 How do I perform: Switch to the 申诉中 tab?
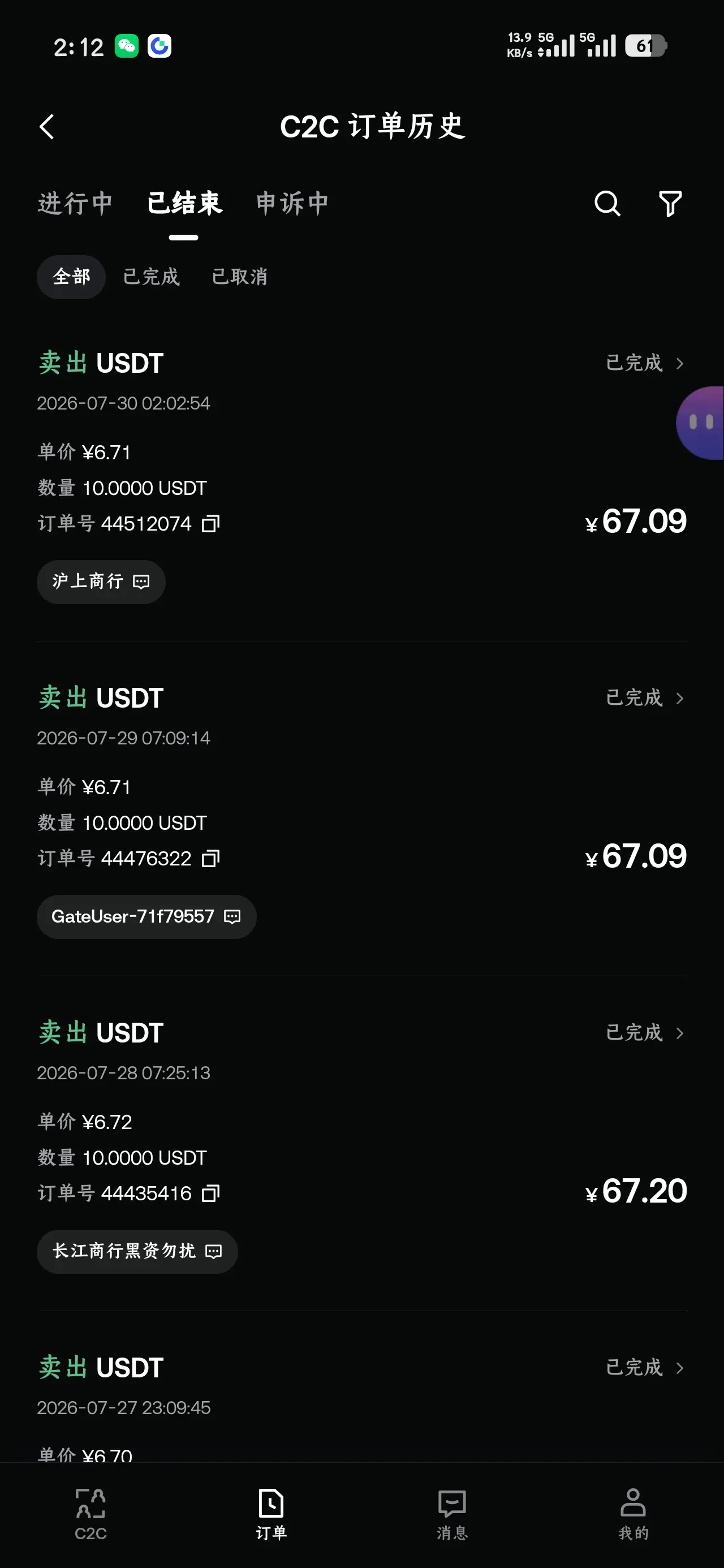292,203
